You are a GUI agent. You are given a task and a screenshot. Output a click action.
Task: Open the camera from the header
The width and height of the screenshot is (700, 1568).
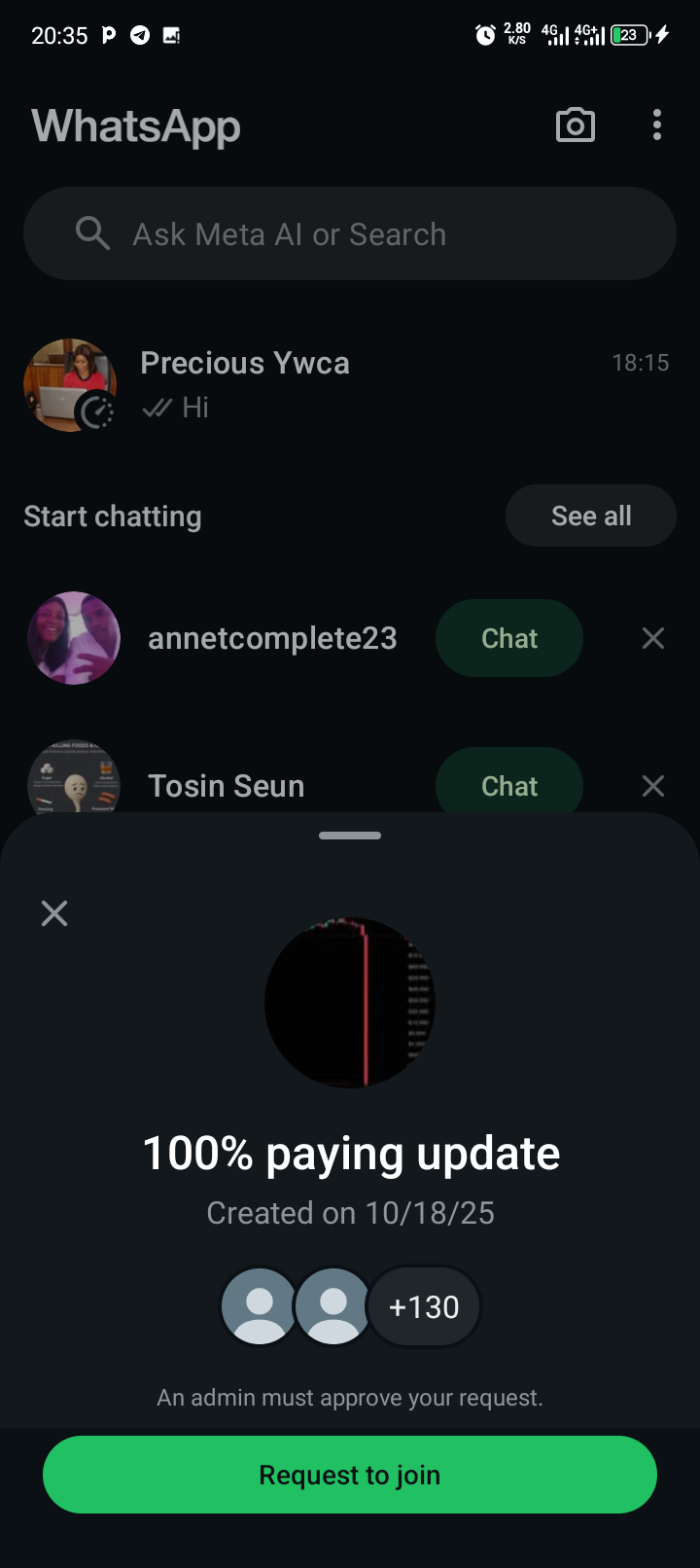(x=575, y=125)
